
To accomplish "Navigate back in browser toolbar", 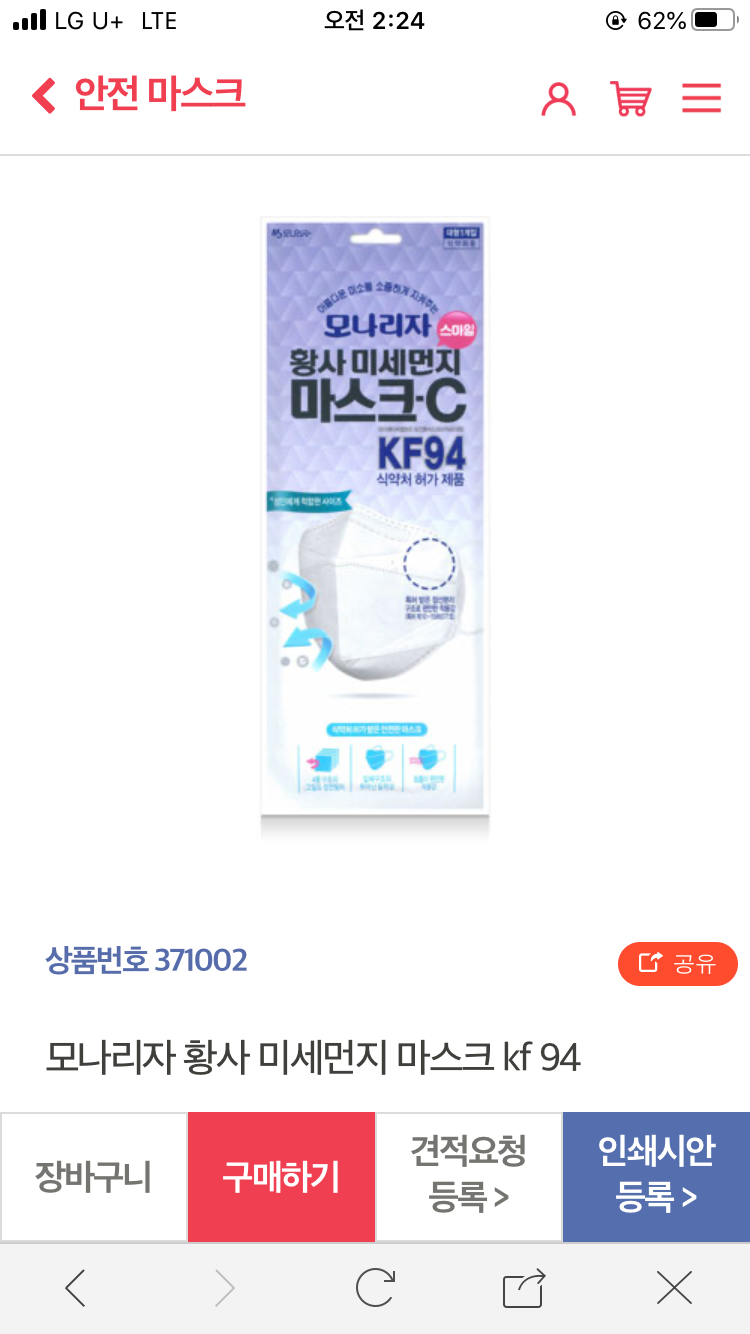I will coord(76,1288).
